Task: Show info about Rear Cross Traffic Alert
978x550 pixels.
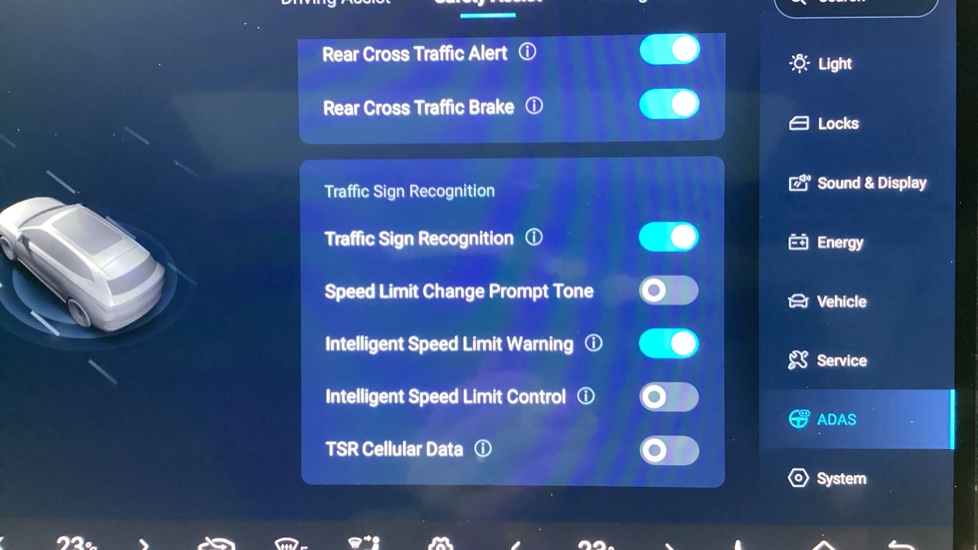Action: pos(527,52)
